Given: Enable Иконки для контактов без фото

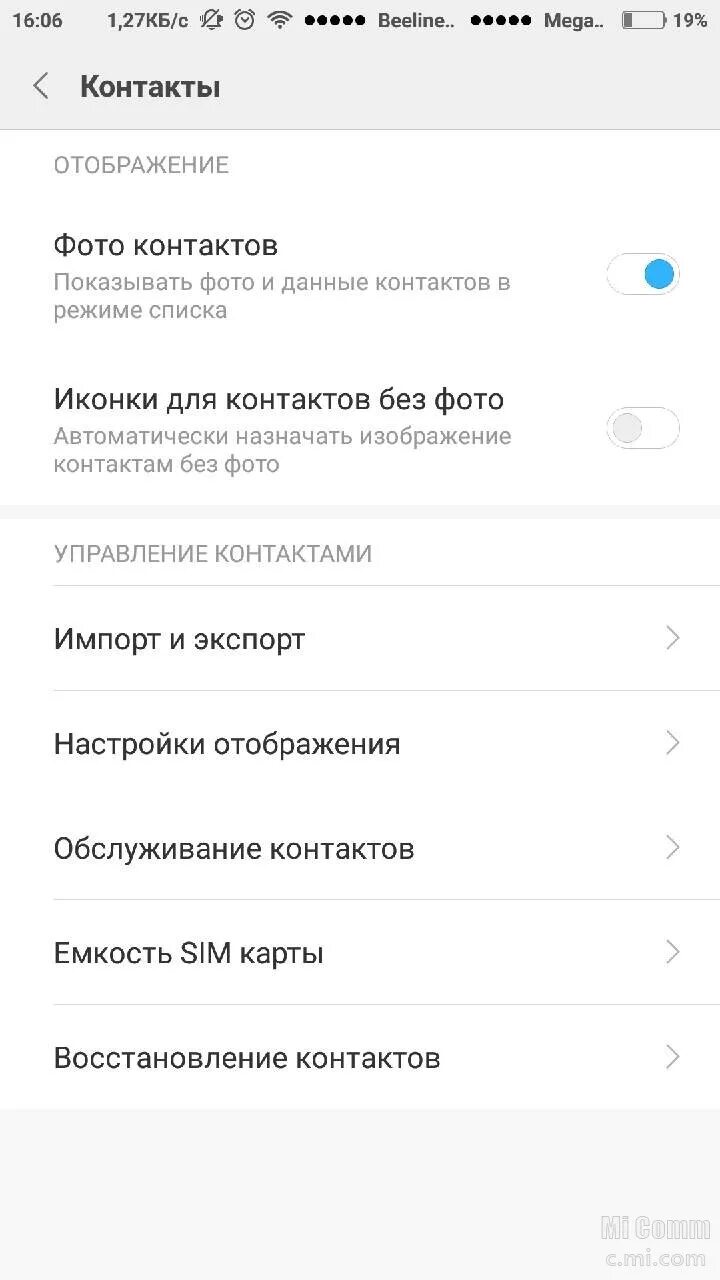Looking at the screenshot, I should click(x=643, y=429).
